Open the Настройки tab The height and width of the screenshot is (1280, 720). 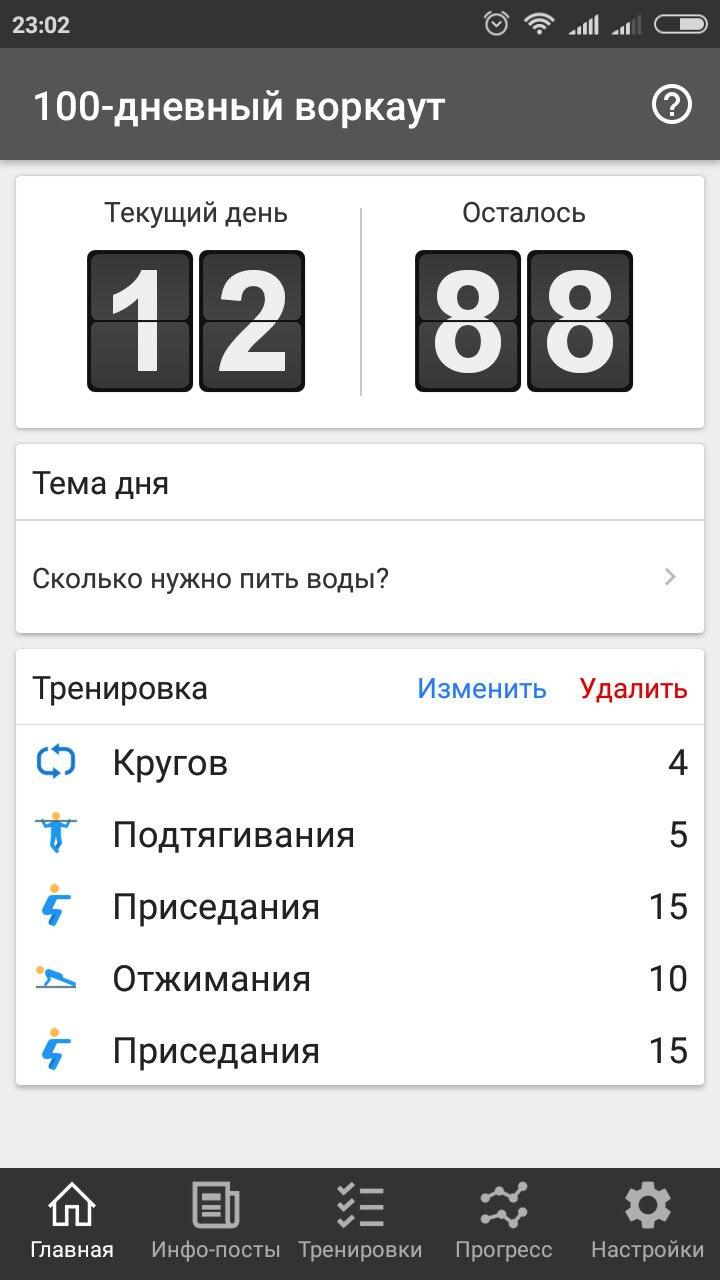pyautogui.click(x=647, y=1222)
